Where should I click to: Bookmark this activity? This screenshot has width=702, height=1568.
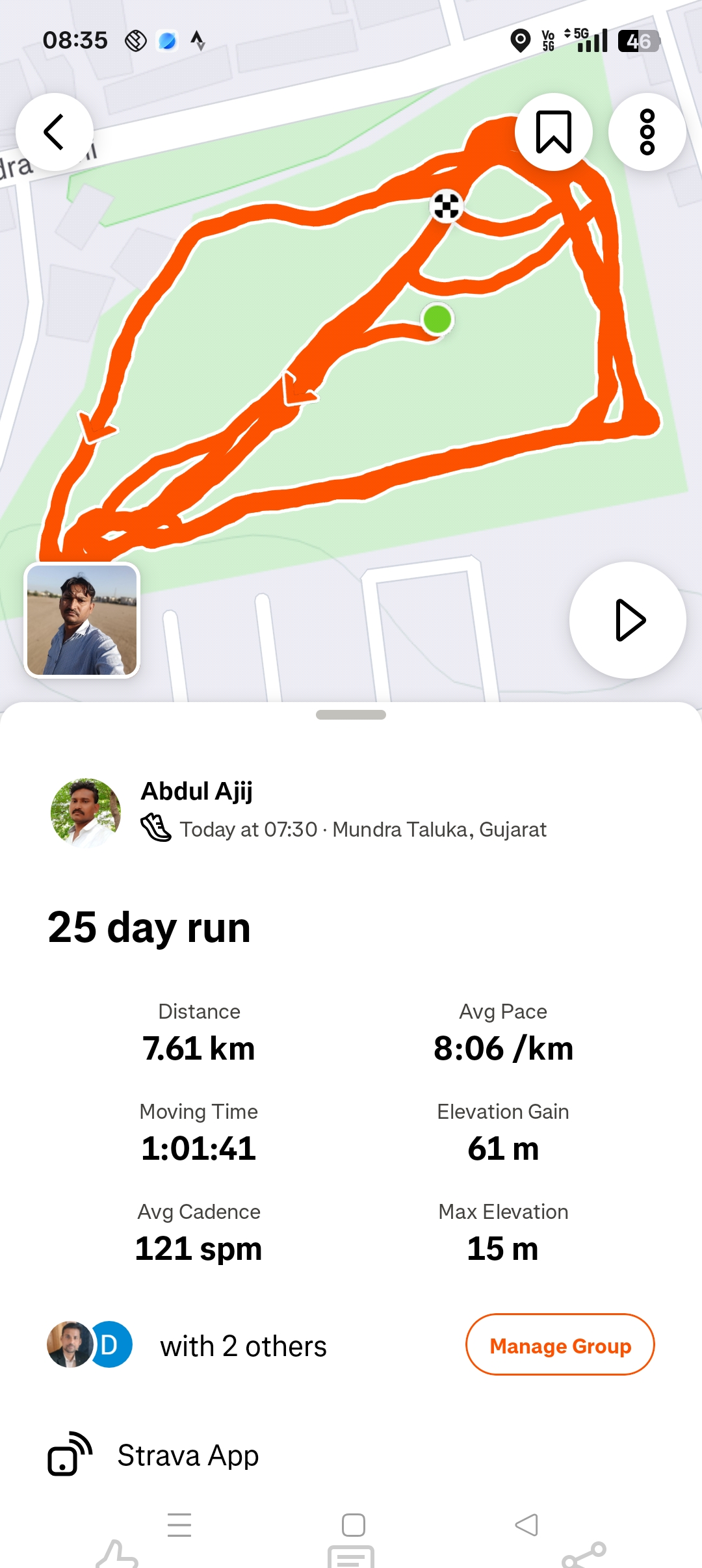pos(553,132)
